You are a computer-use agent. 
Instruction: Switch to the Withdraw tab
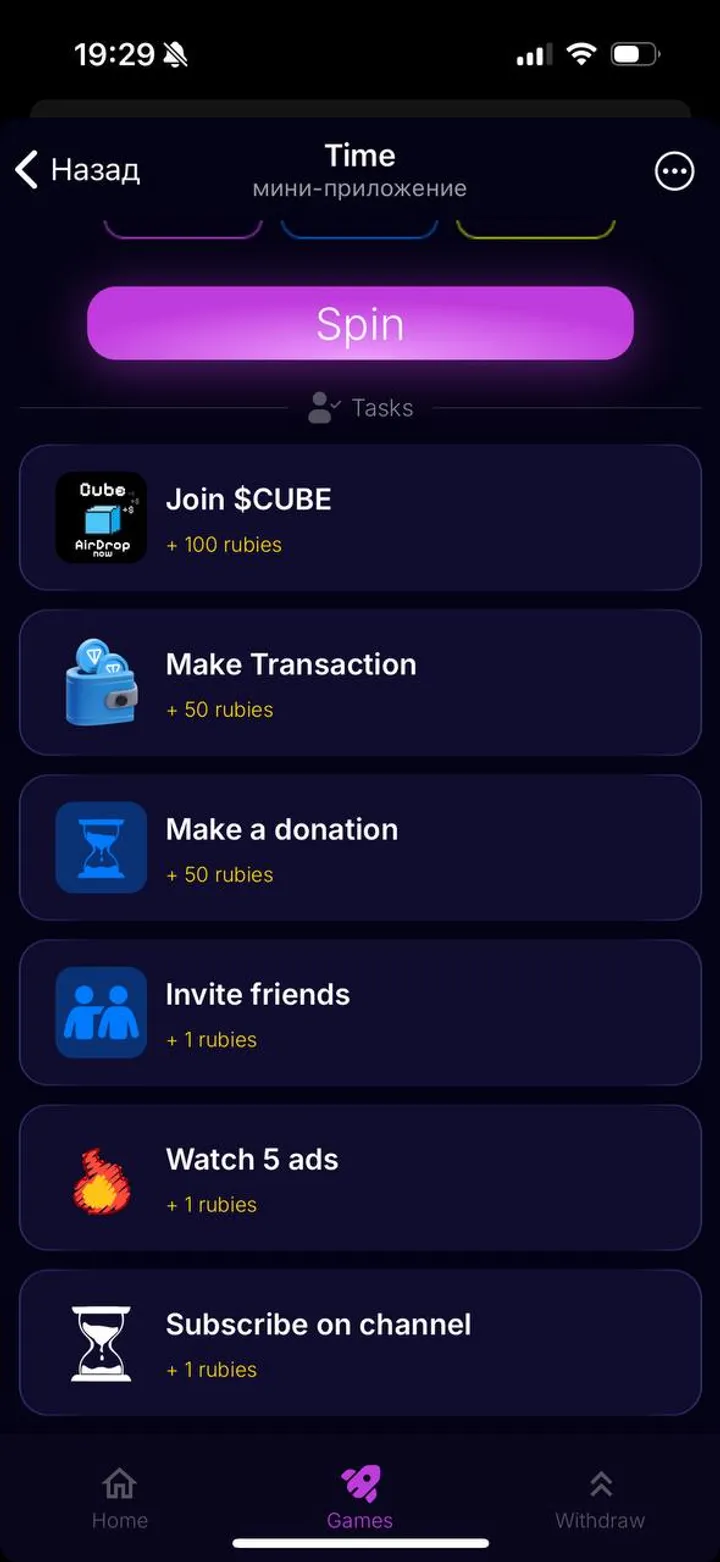[599, 1498]
